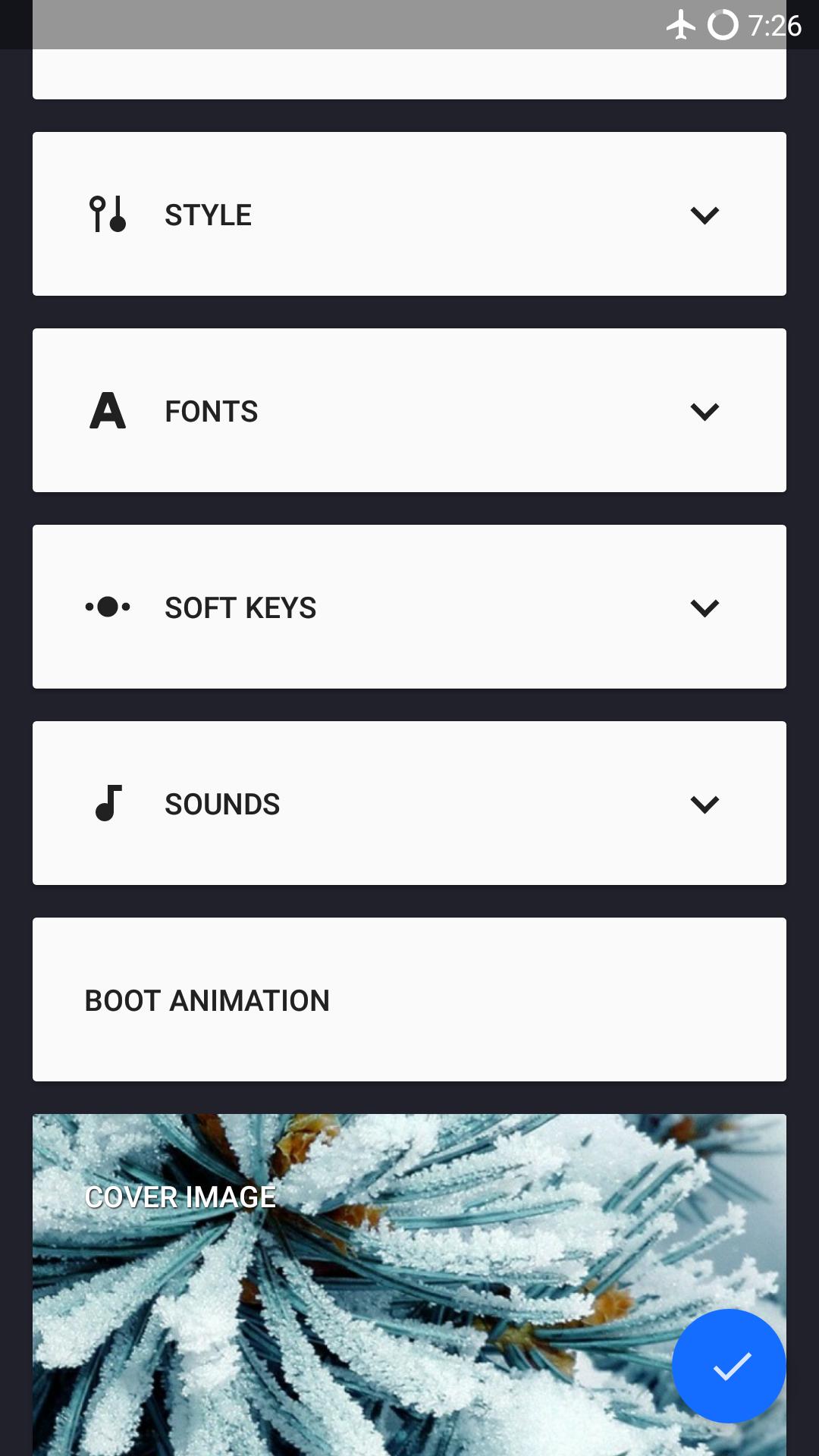Expand the Fonts section
Screen dimensions: 819x1456
pyautogui.click(x=704, y=410)
